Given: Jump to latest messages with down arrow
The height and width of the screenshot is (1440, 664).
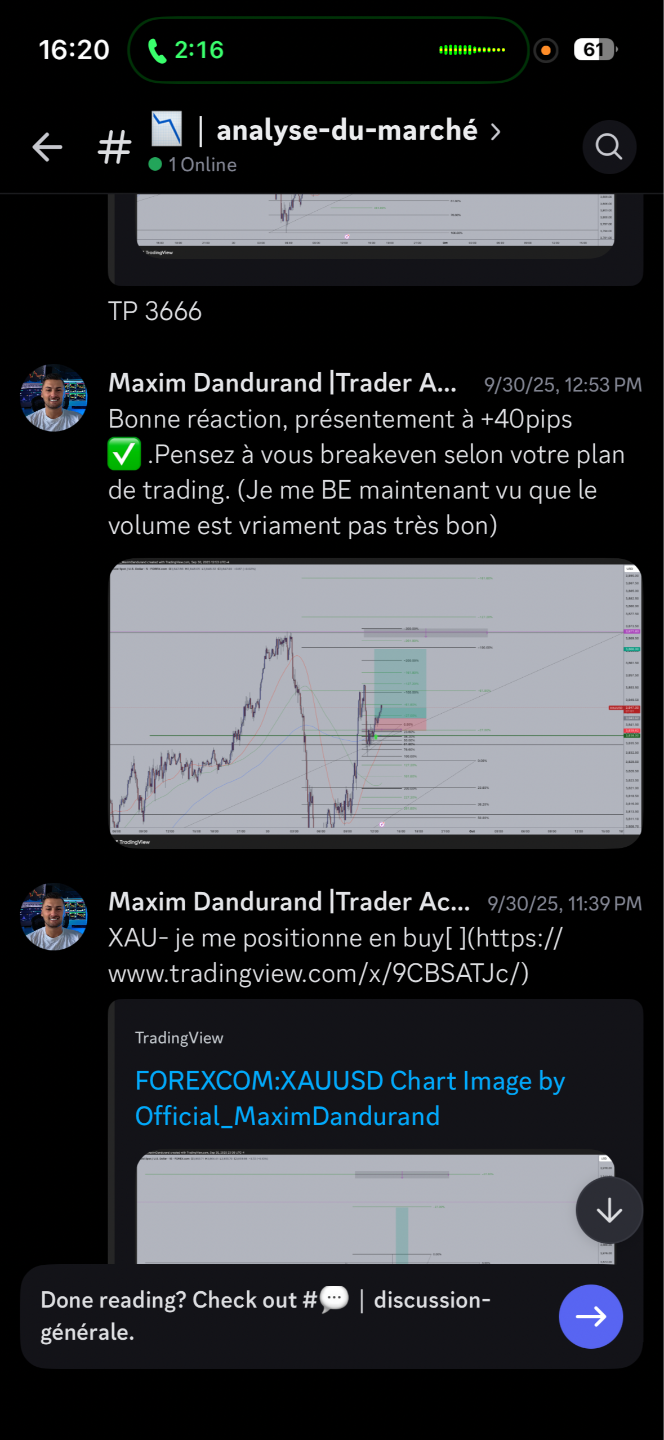Looking at the screenshot, I should click(x=608, y=1210).
